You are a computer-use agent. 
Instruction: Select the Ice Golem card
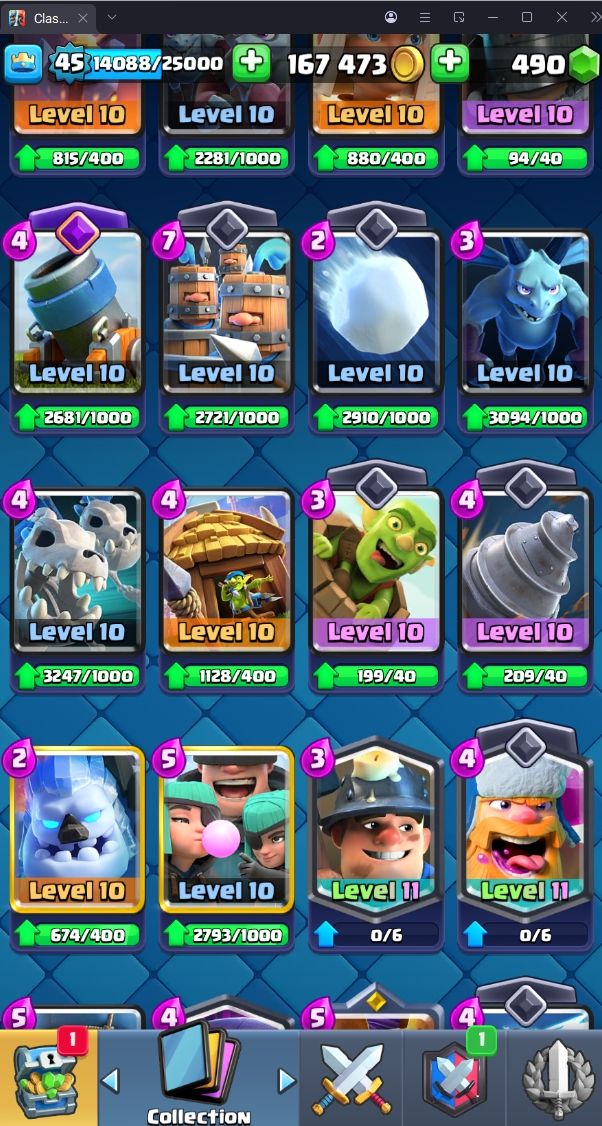77,830
